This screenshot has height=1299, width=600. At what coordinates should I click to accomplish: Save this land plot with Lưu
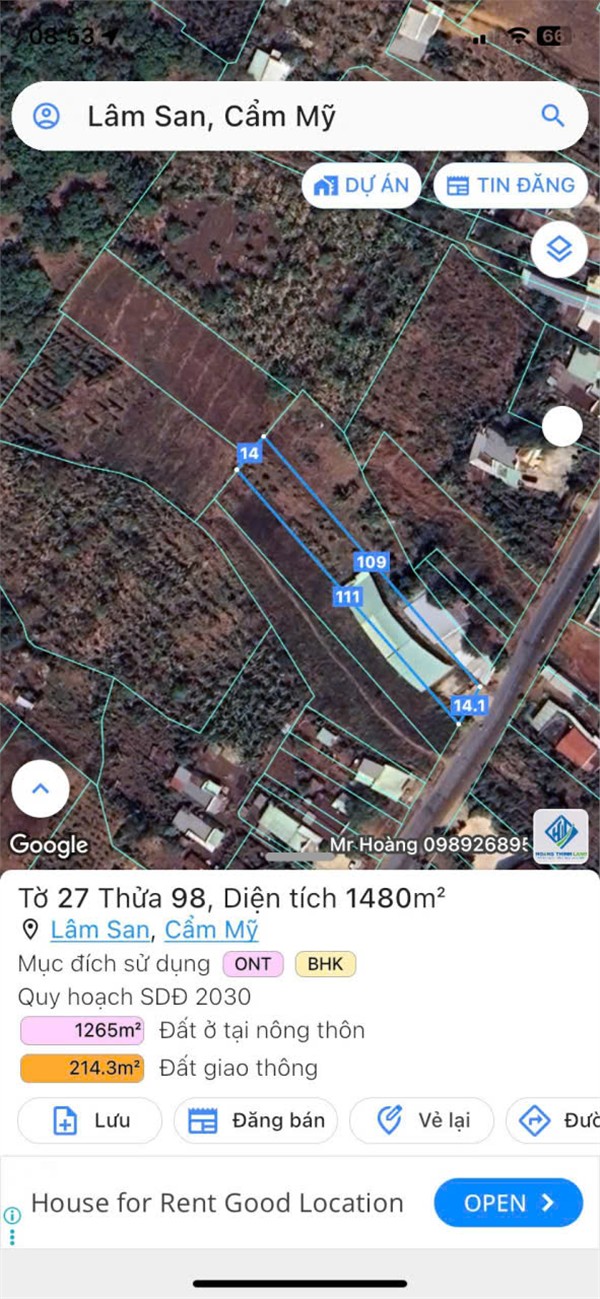point(90,1120)
